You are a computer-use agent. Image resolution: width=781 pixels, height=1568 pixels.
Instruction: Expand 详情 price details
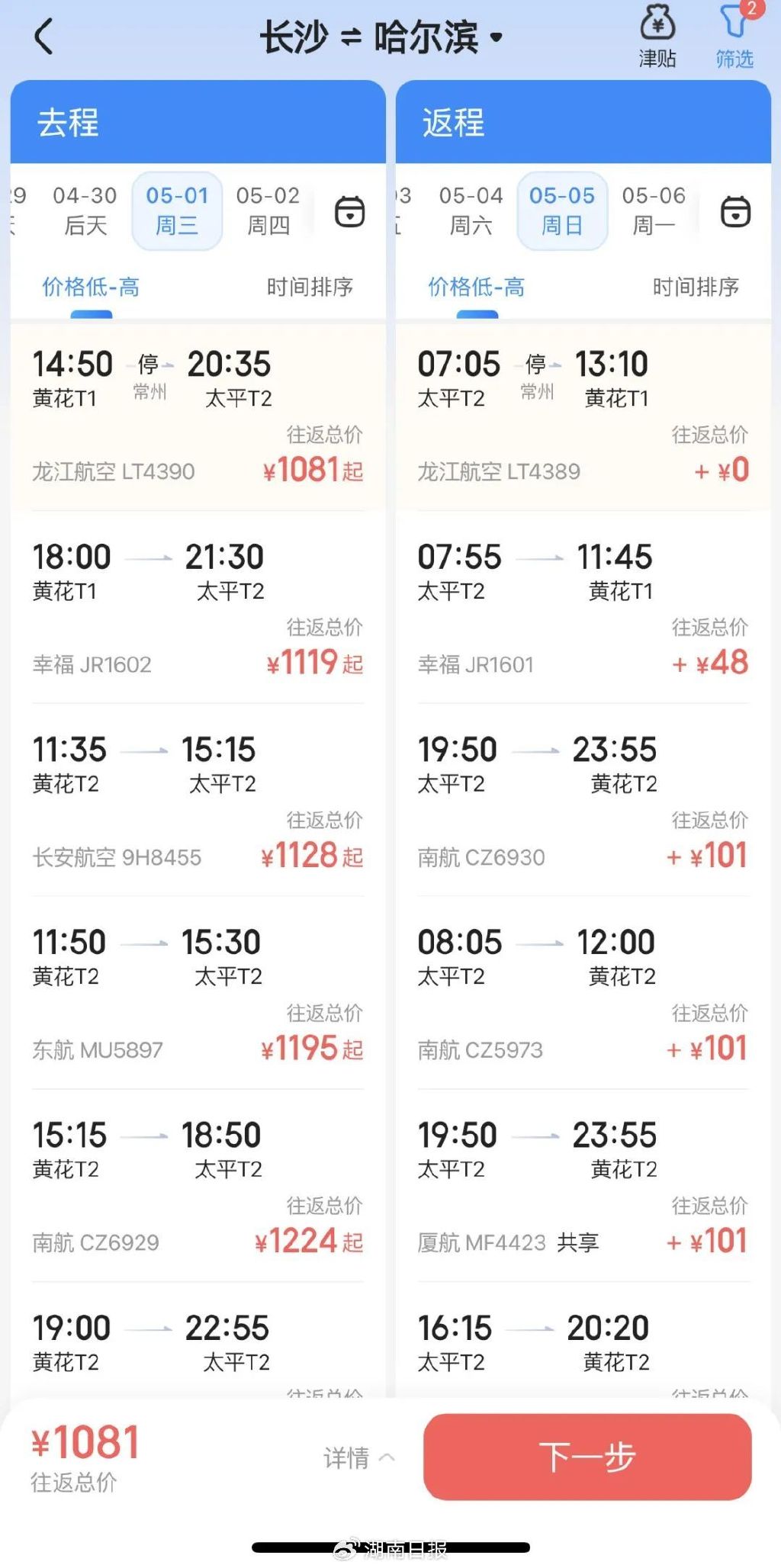358,1457
